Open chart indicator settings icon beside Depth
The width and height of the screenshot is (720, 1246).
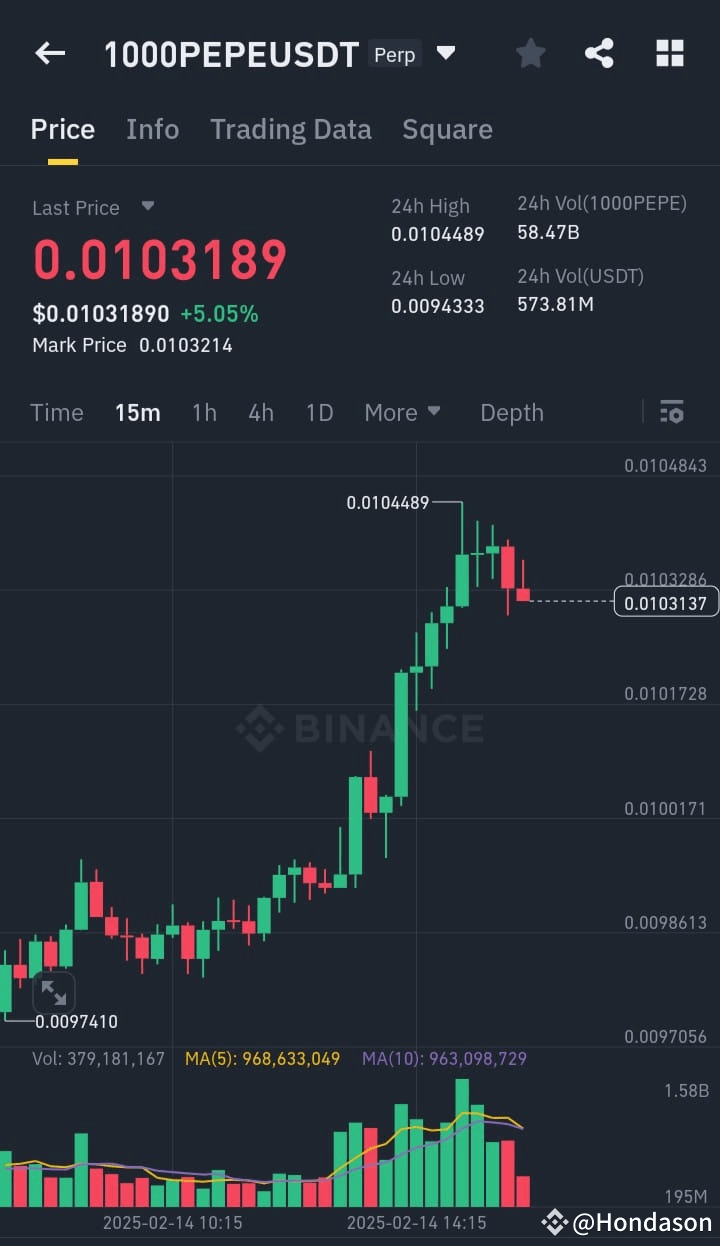671,412
